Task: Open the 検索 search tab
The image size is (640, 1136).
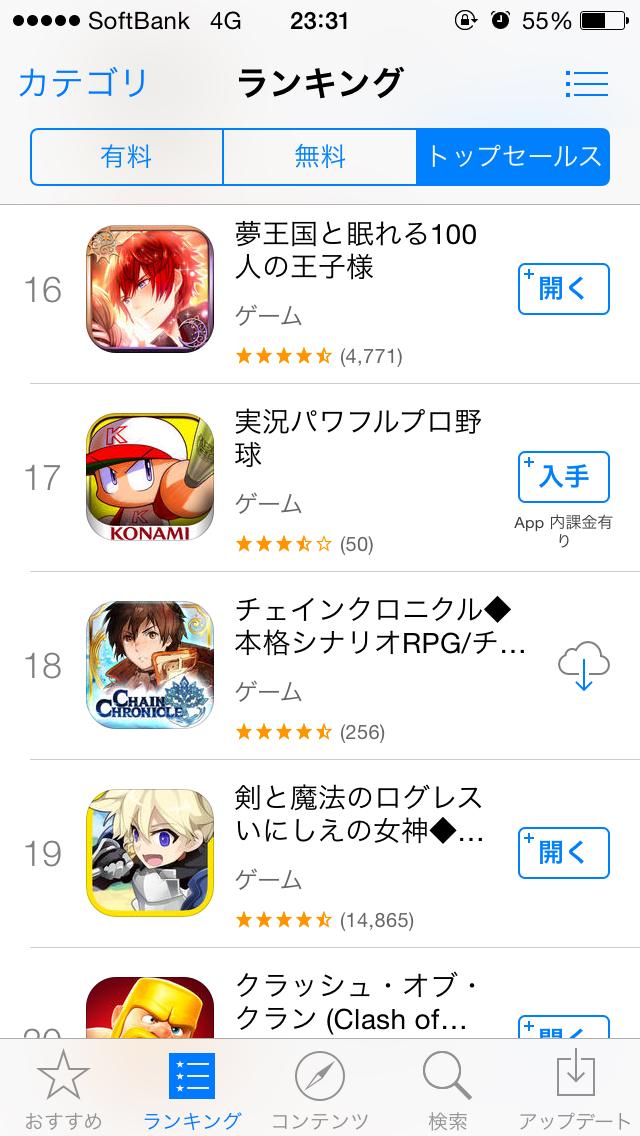Action: 447,1089
